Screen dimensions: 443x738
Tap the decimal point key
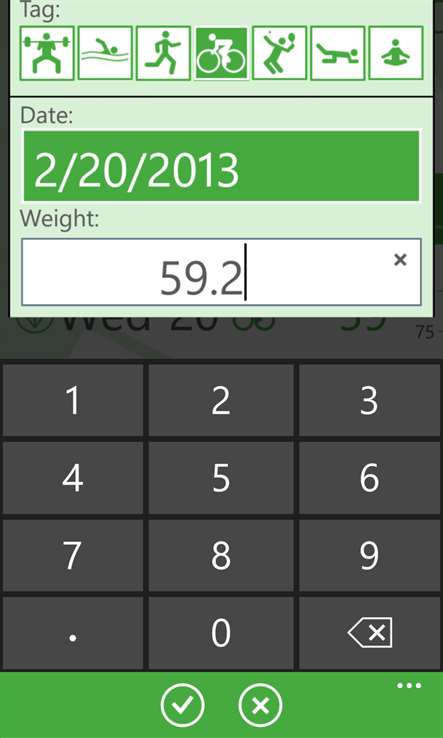73,633
